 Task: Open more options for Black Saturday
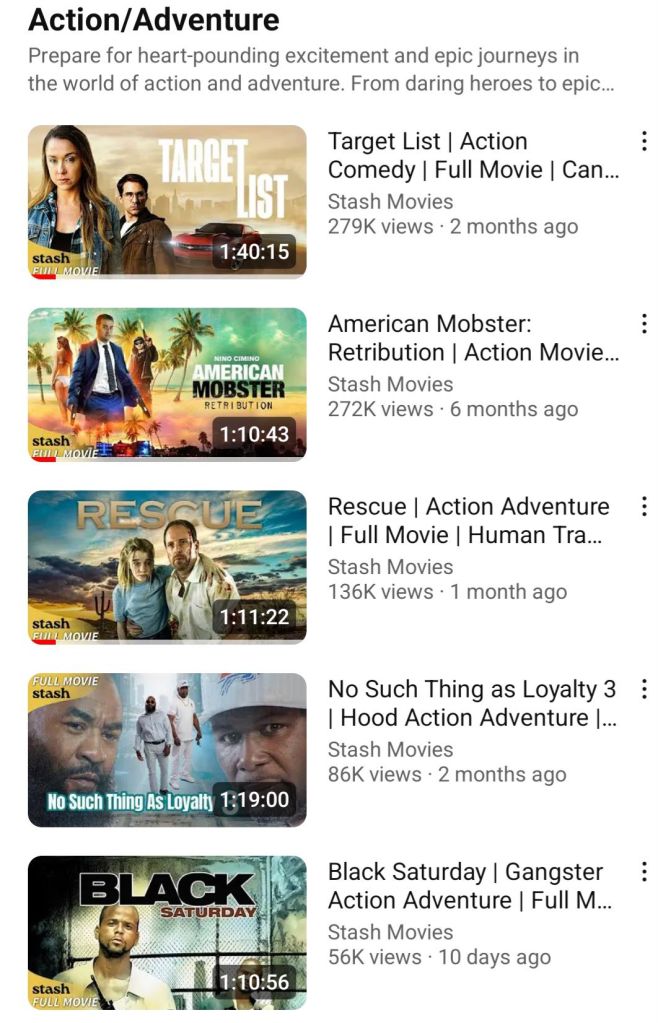(644, 872)
